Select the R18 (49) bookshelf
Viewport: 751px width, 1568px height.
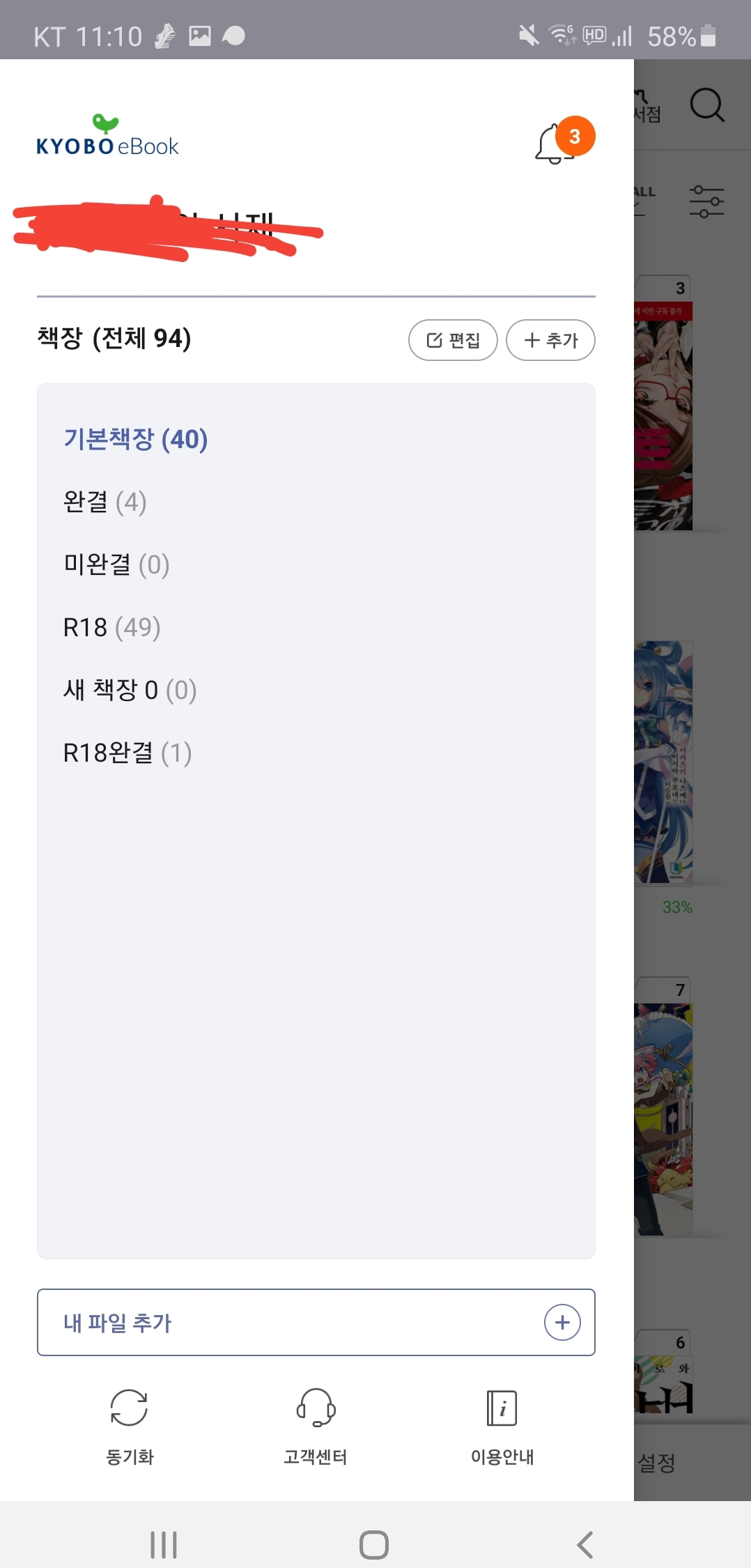[112, 627]
